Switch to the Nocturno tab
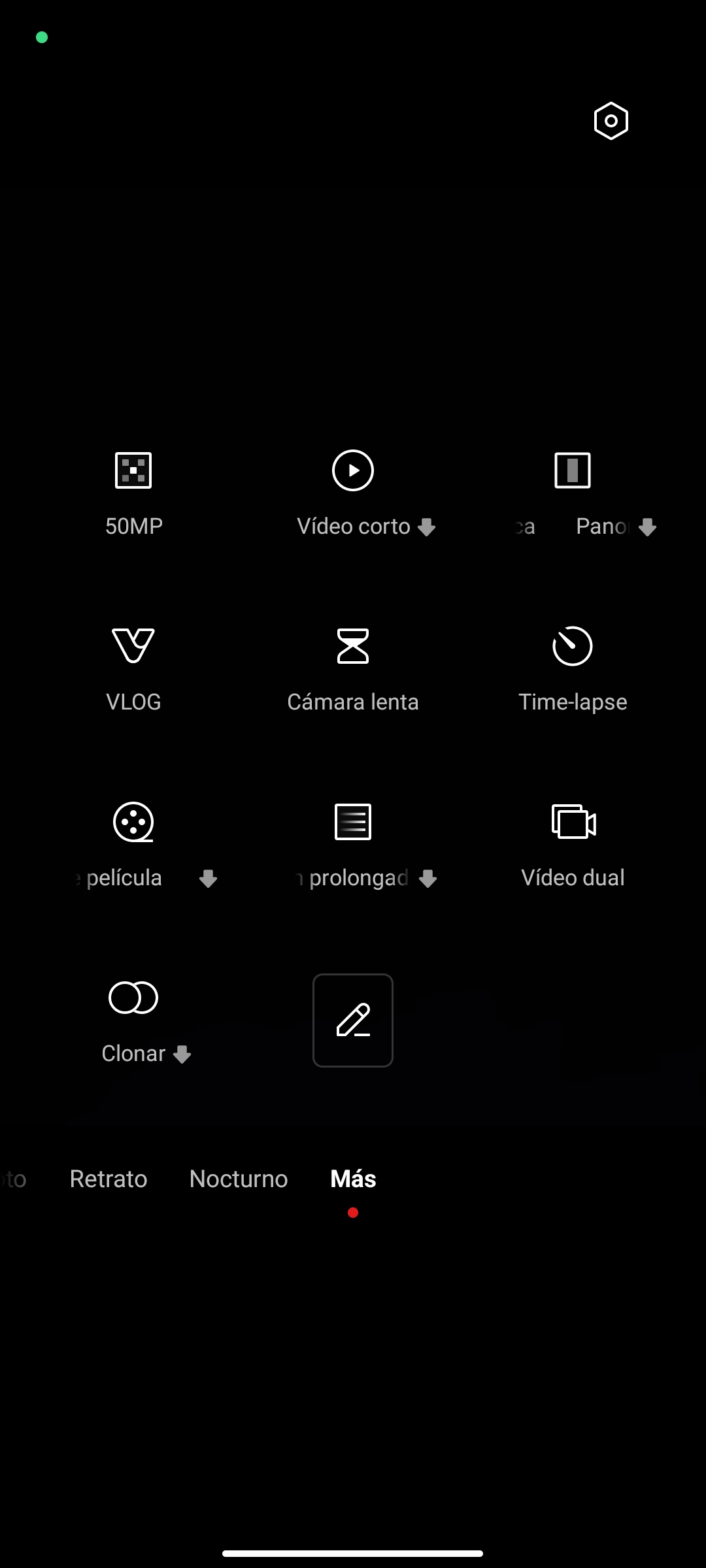This screenshot has width=706, height=1568. click(239, 1179)
